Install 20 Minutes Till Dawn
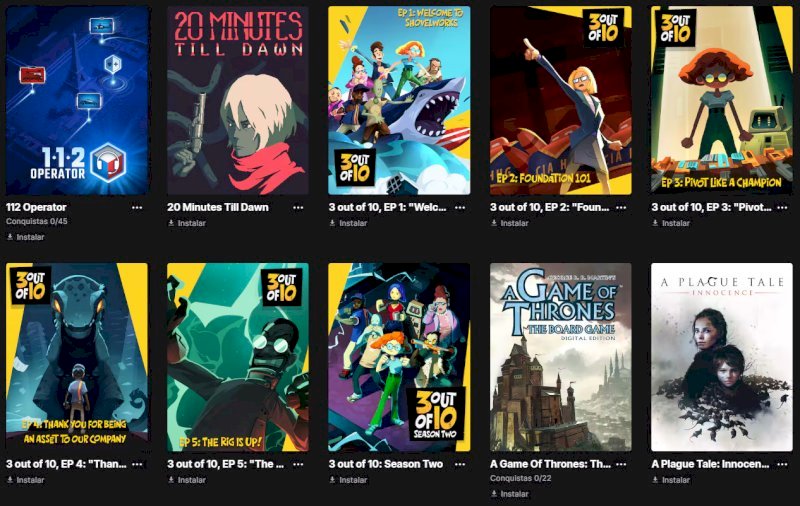Image resolution: width=800 pixels, height=506 pixels. (187, 223)
